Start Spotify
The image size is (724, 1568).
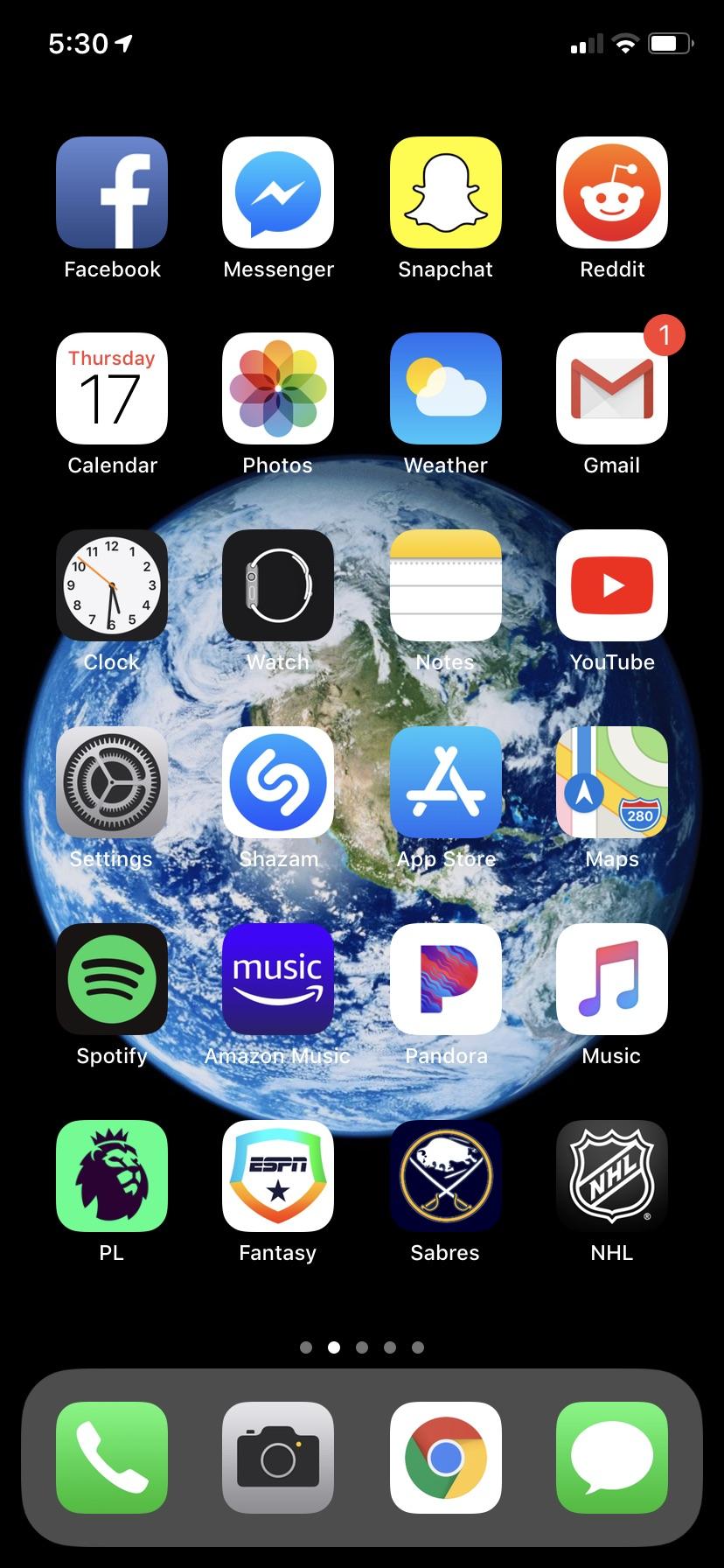click(x=111, y=979)
